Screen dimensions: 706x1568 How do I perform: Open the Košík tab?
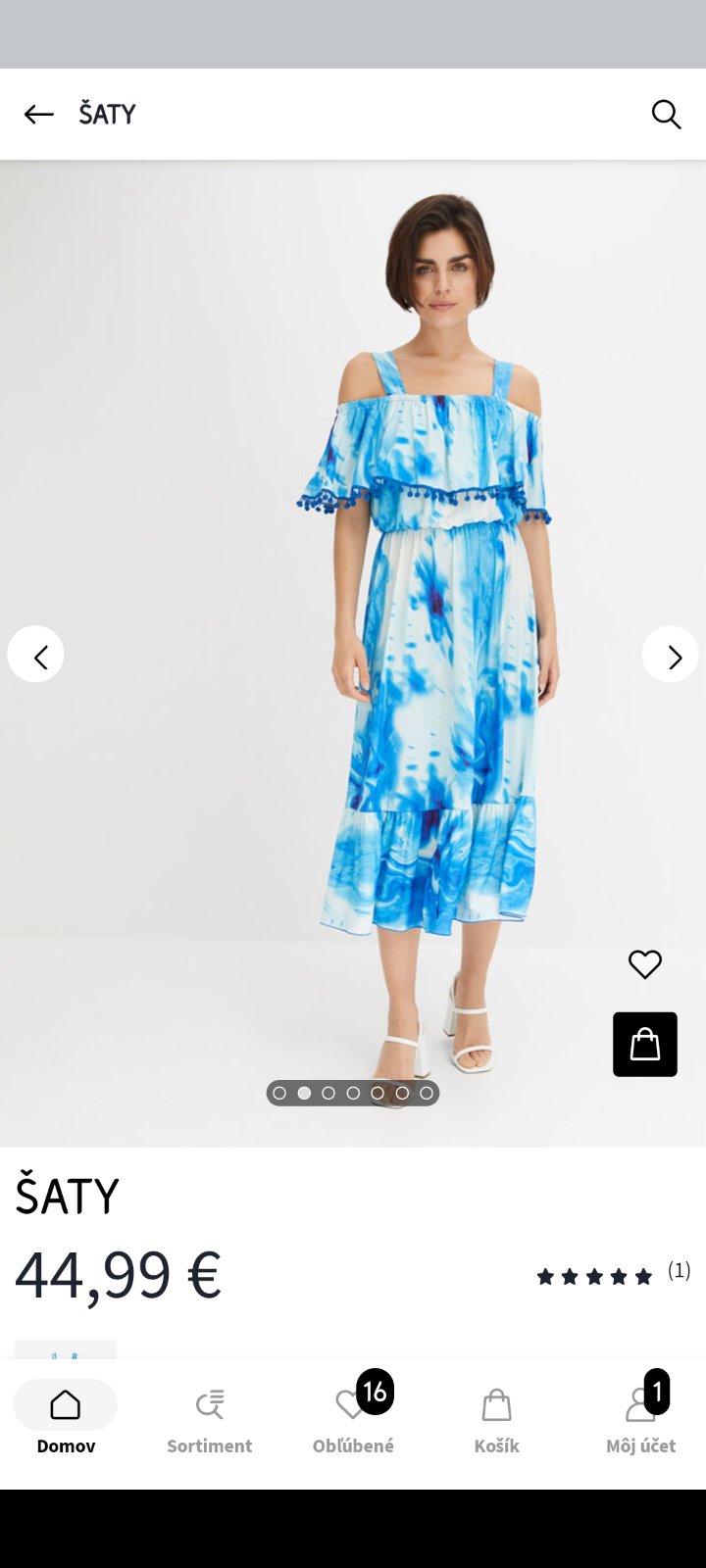(x=496, y=1418)
